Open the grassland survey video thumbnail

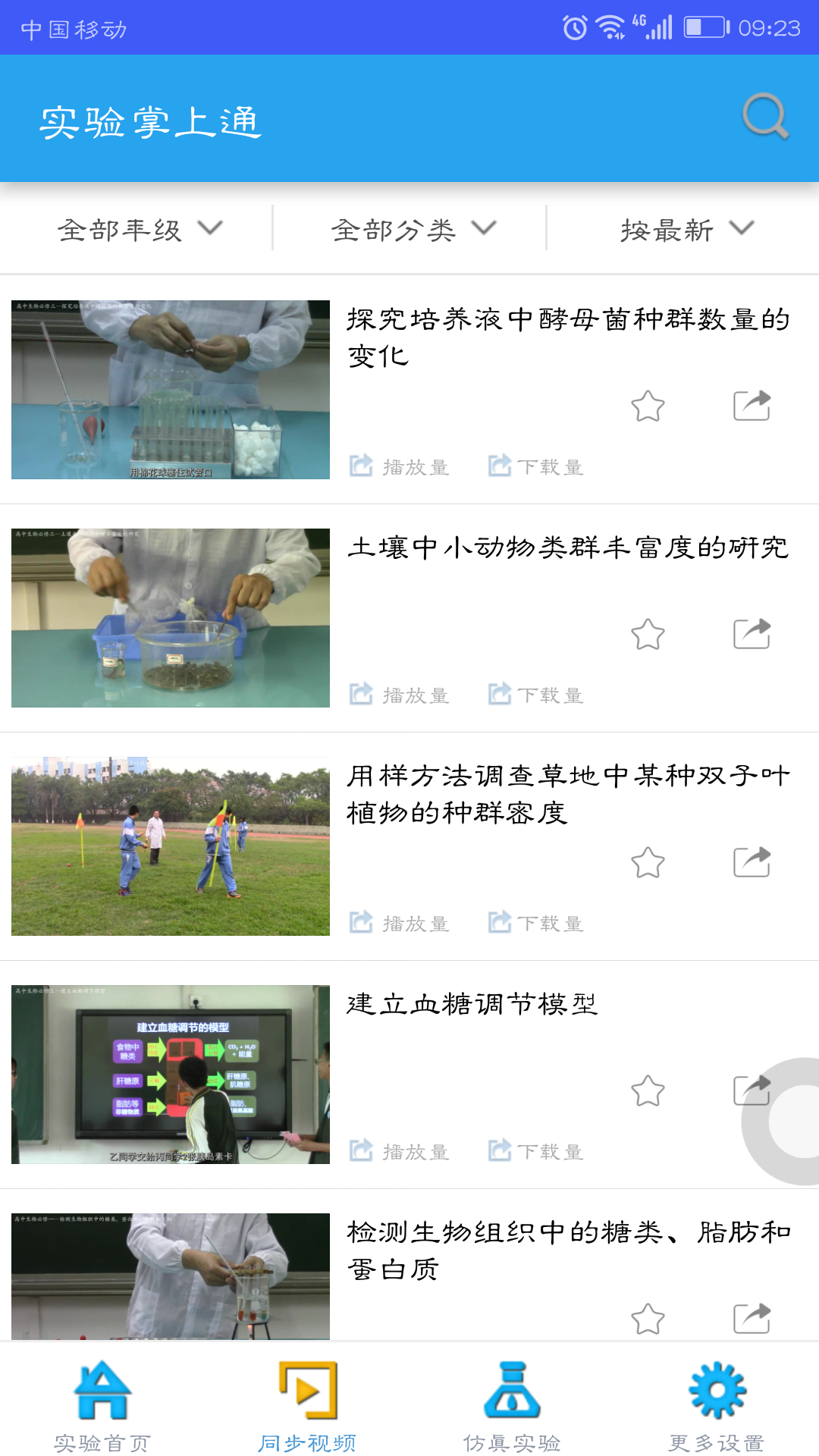point(171,844)
